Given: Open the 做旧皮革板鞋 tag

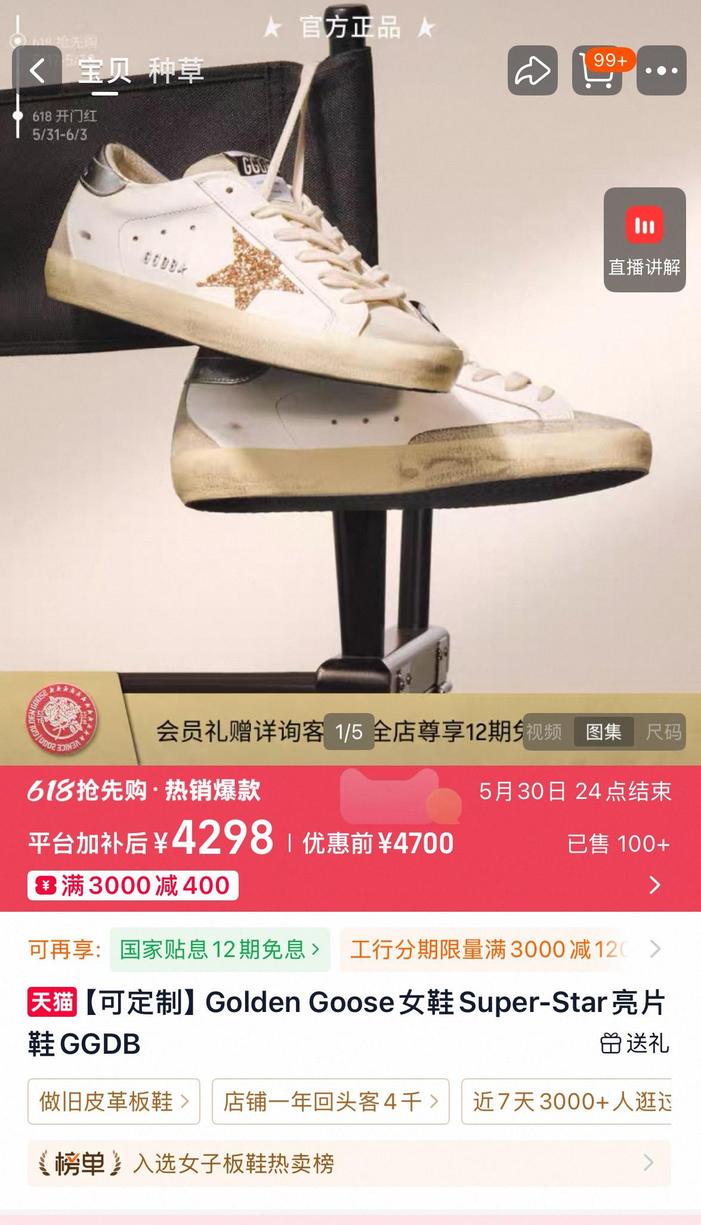Looking at the screenshot, I should coord(114,1101).
